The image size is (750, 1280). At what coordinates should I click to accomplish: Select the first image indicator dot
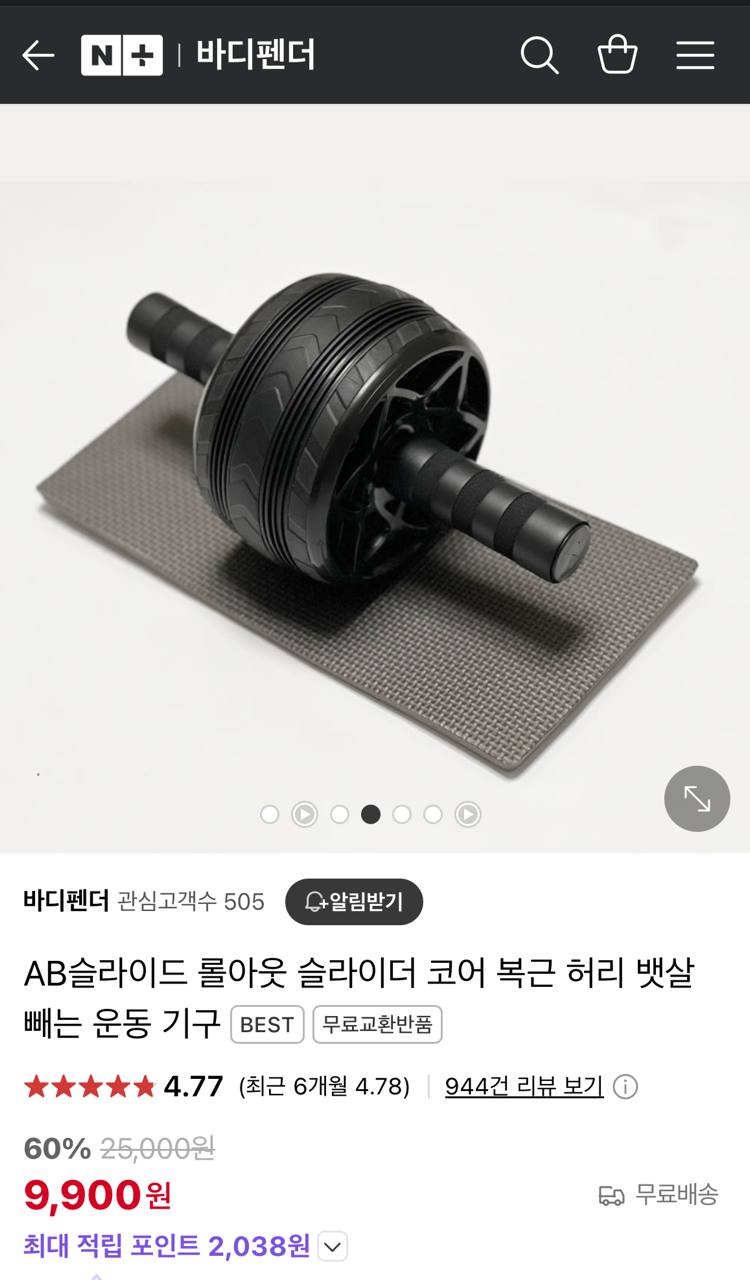point(269,814)
